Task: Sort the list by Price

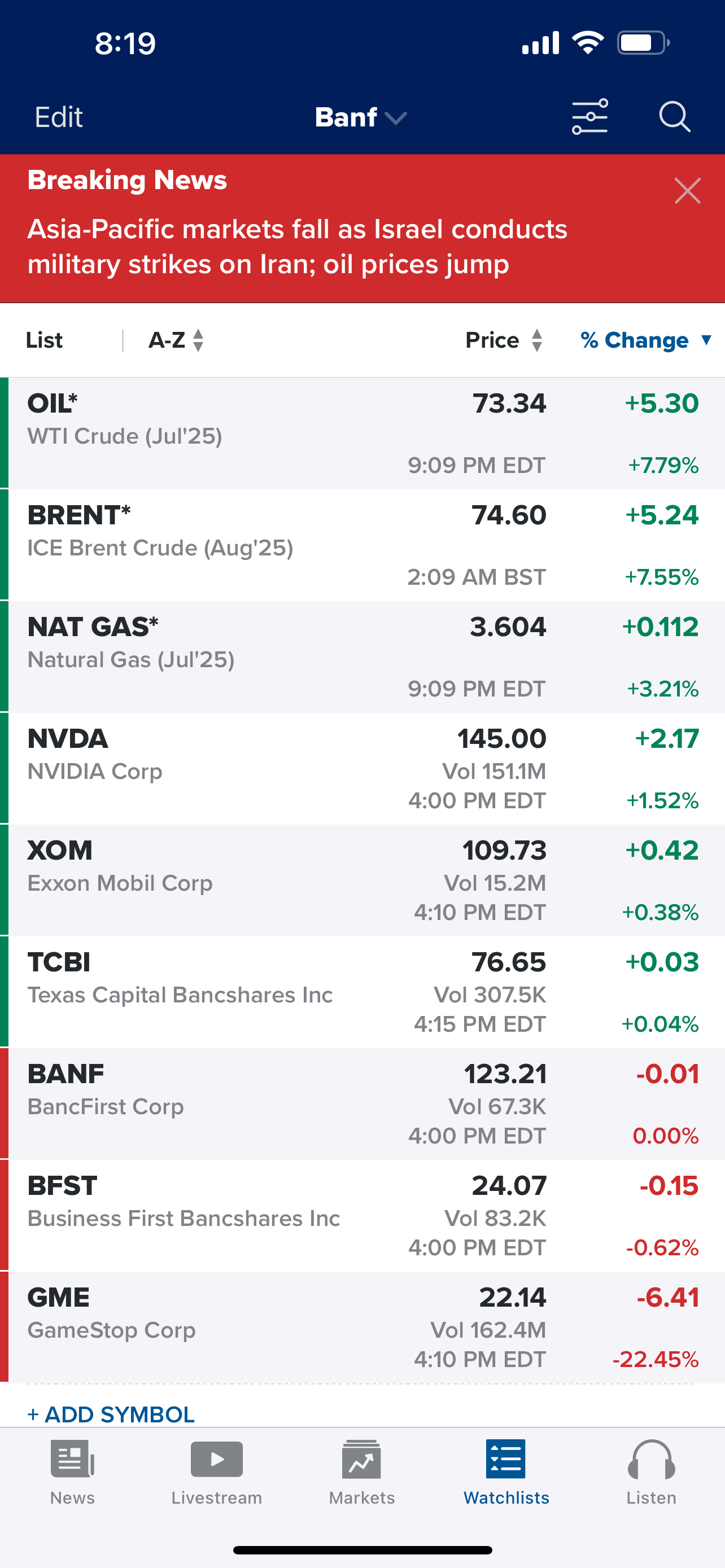Action: [x=504, y=340]
